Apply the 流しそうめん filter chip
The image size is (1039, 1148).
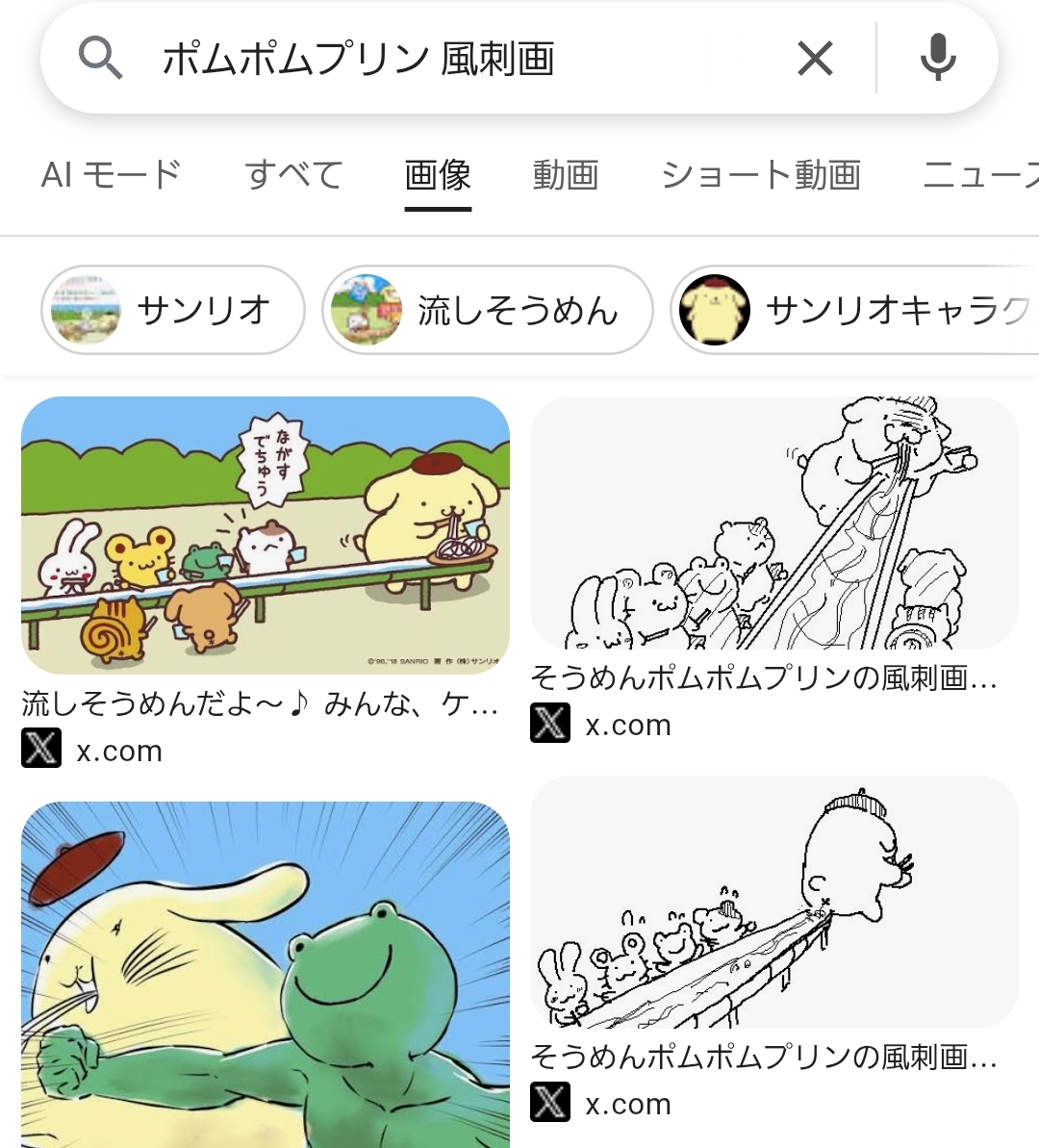coord(487,310)
